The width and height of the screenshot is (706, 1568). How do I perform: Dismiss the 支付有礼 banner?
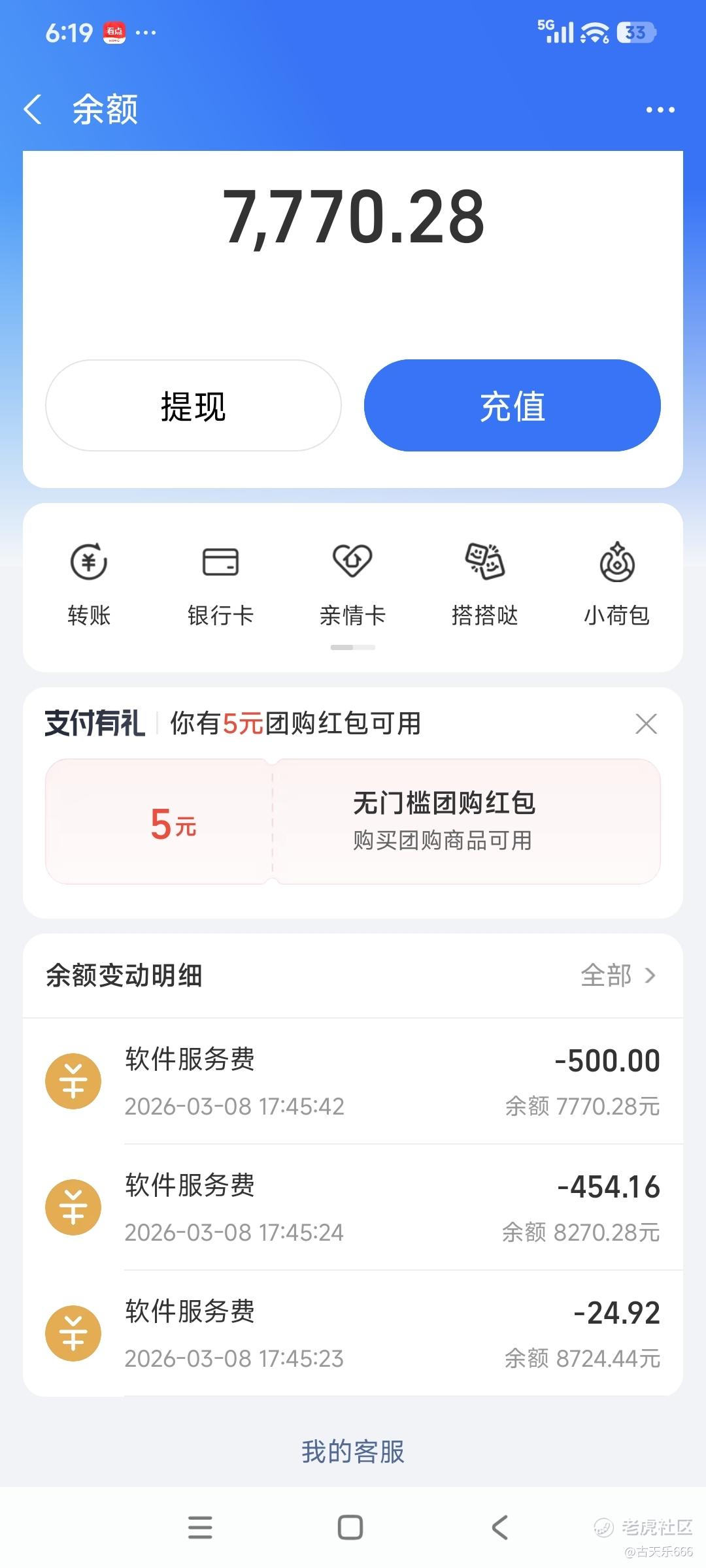[x=646, y=724]
